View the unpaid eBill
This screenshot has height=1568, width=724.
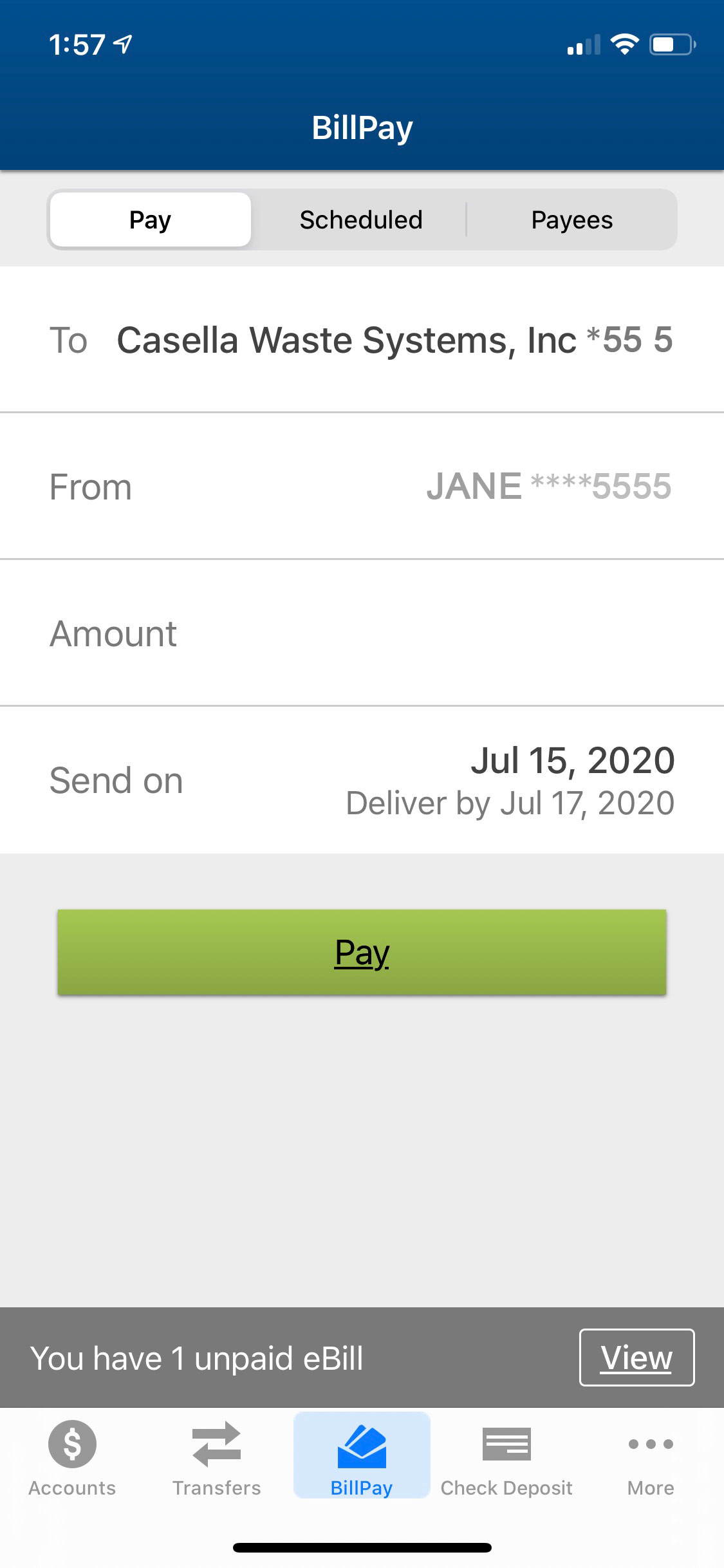tap(636, 1357)
